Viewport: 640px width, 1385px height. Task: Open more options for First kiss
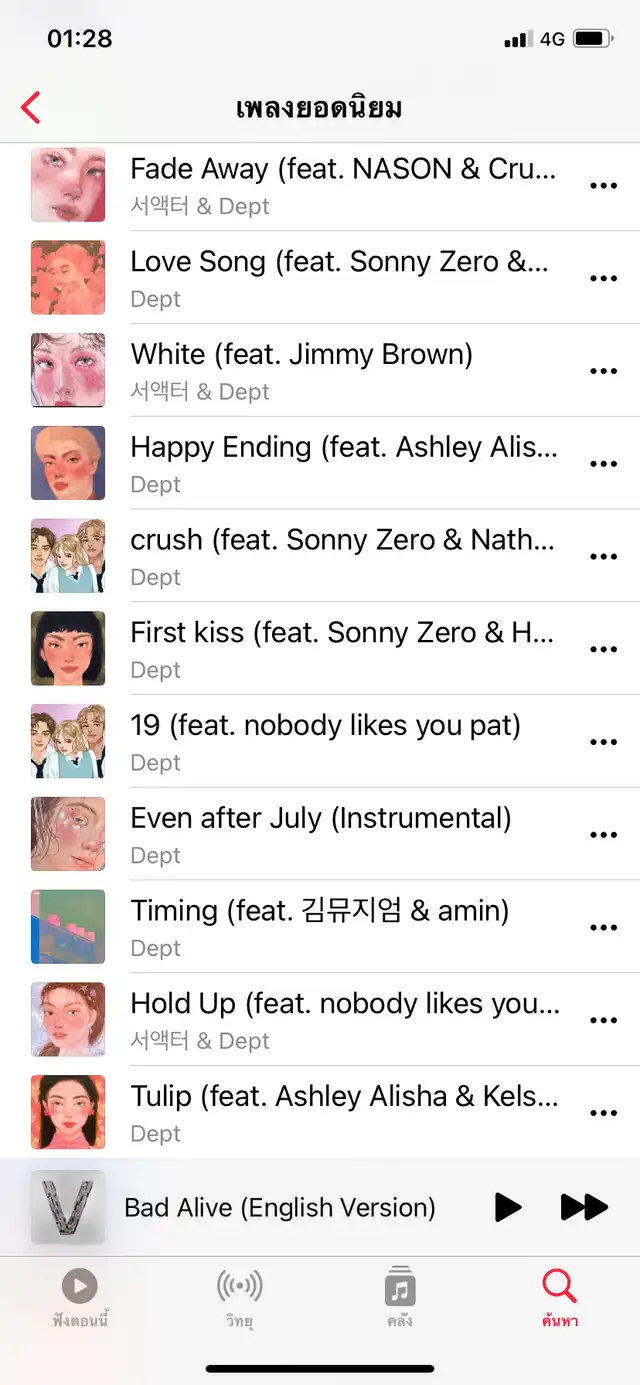(603, 649)
